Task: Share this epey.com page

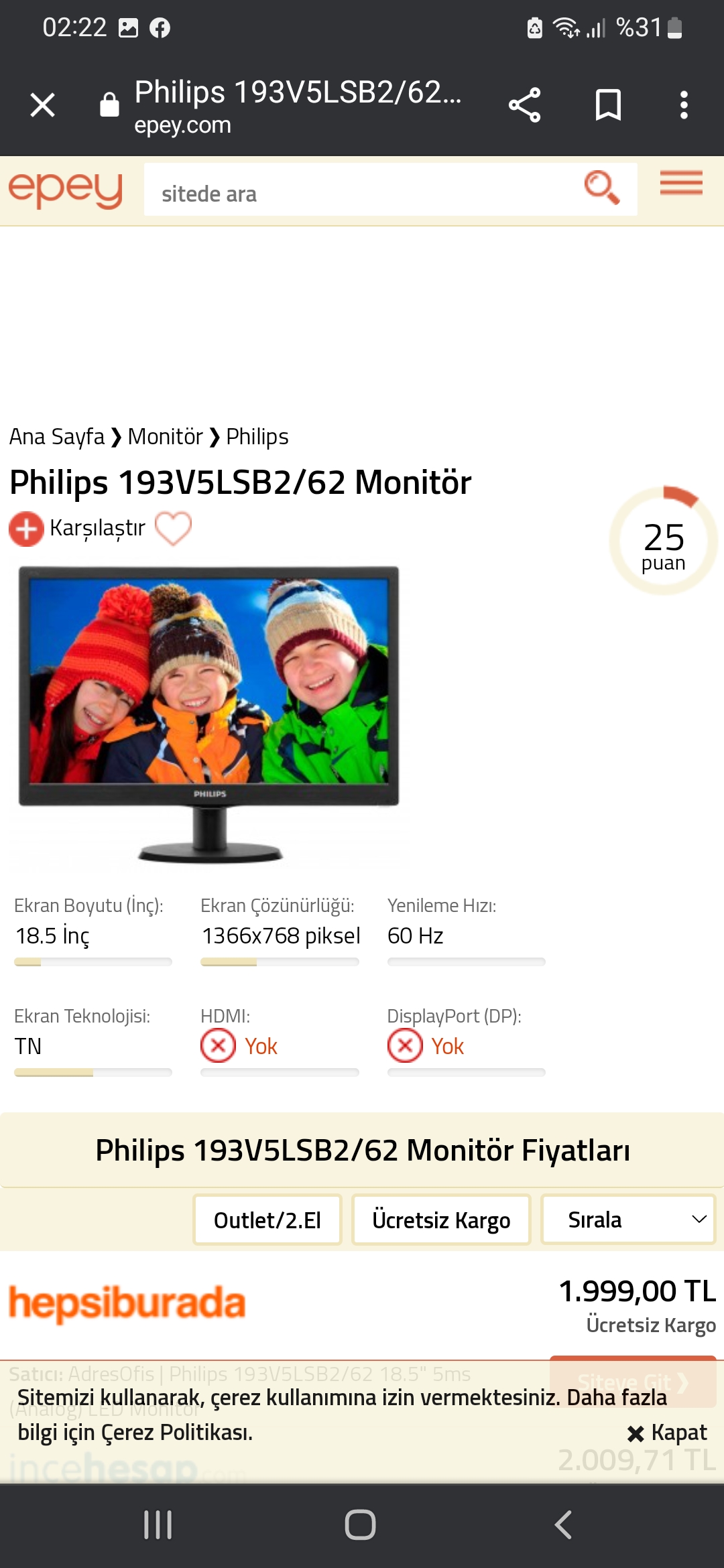Action: [524, 105]
